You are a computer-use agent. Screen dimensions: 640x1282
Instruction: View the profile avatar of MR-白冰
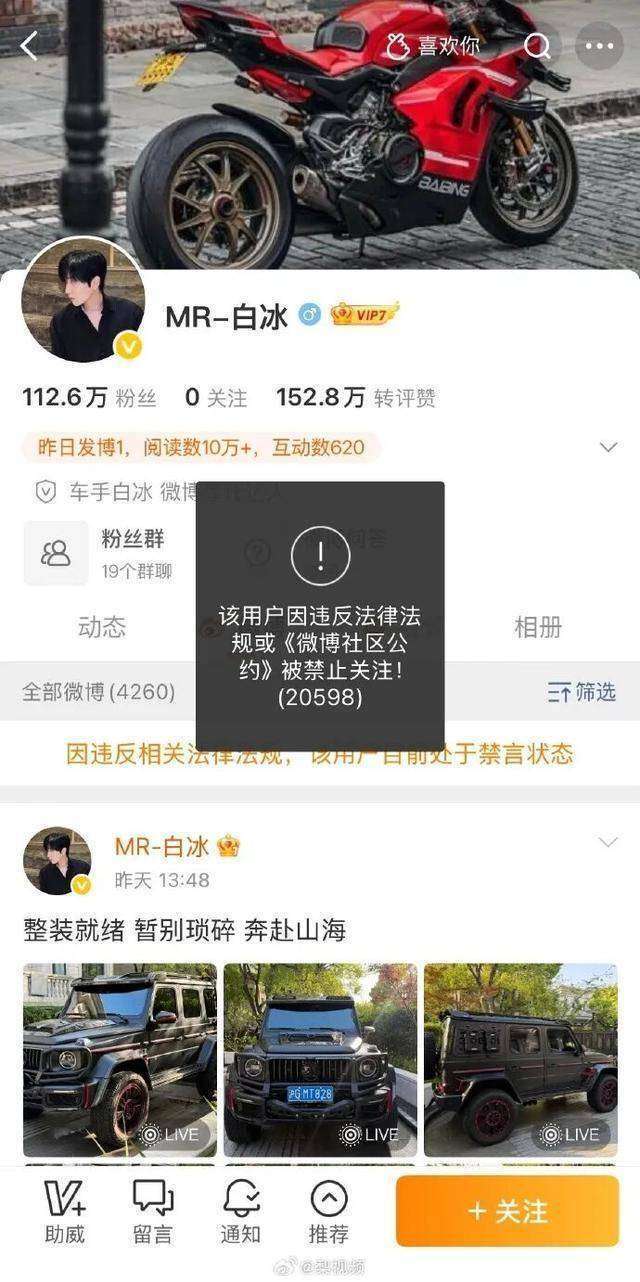[x=83, y=300]
